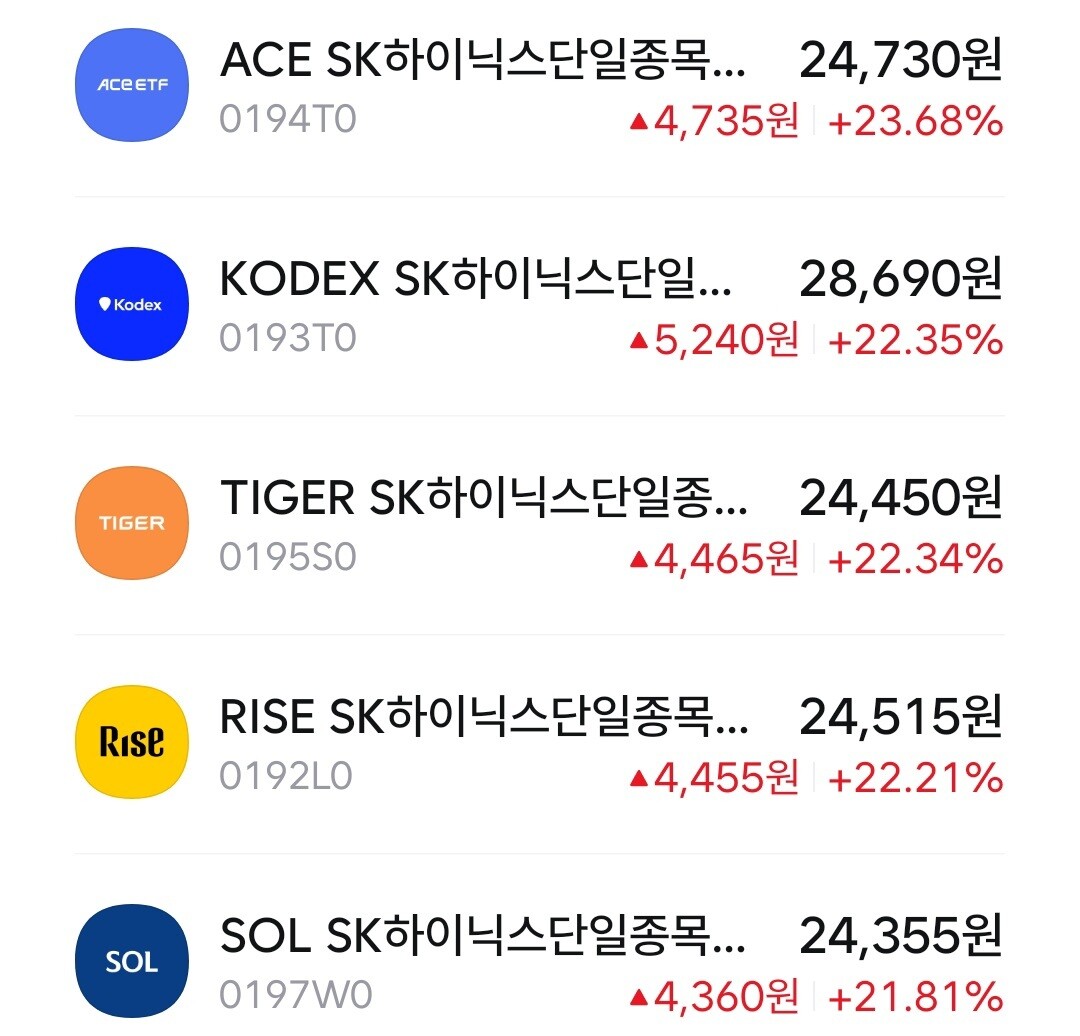Screen dimensions: 1080x1036
Task: Tap the SOL SK하이닉스 ETF row
Action: coord(539,962)
